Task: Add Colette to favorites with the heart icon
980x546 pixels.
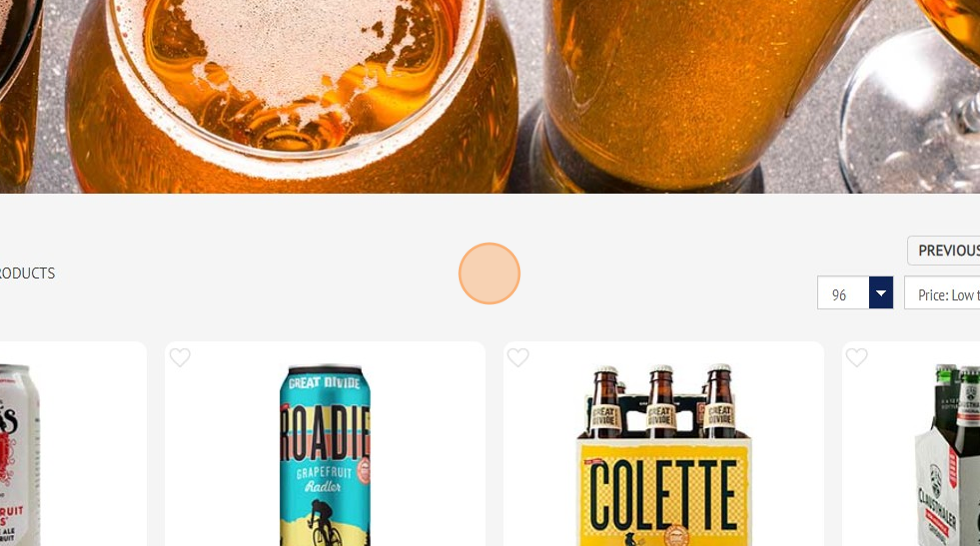Action: (x=518, y=358)
